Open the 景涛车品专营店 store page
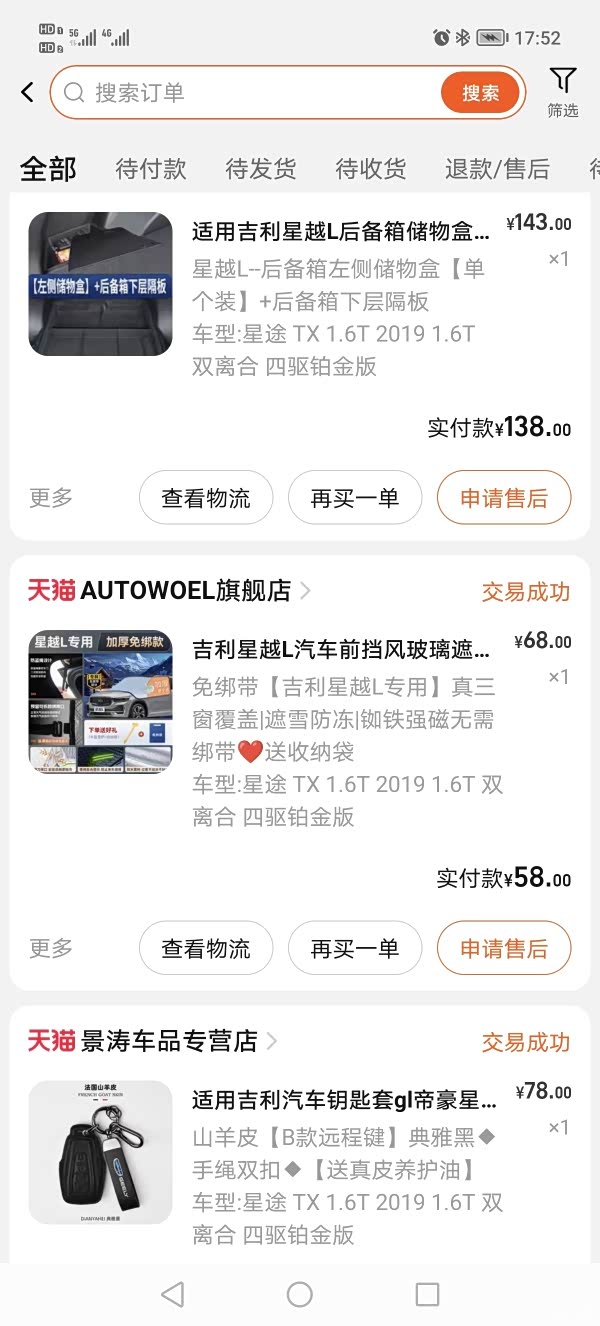Image resolution: width=600 pixels, height=1326 pixels. click(168, 1041)
